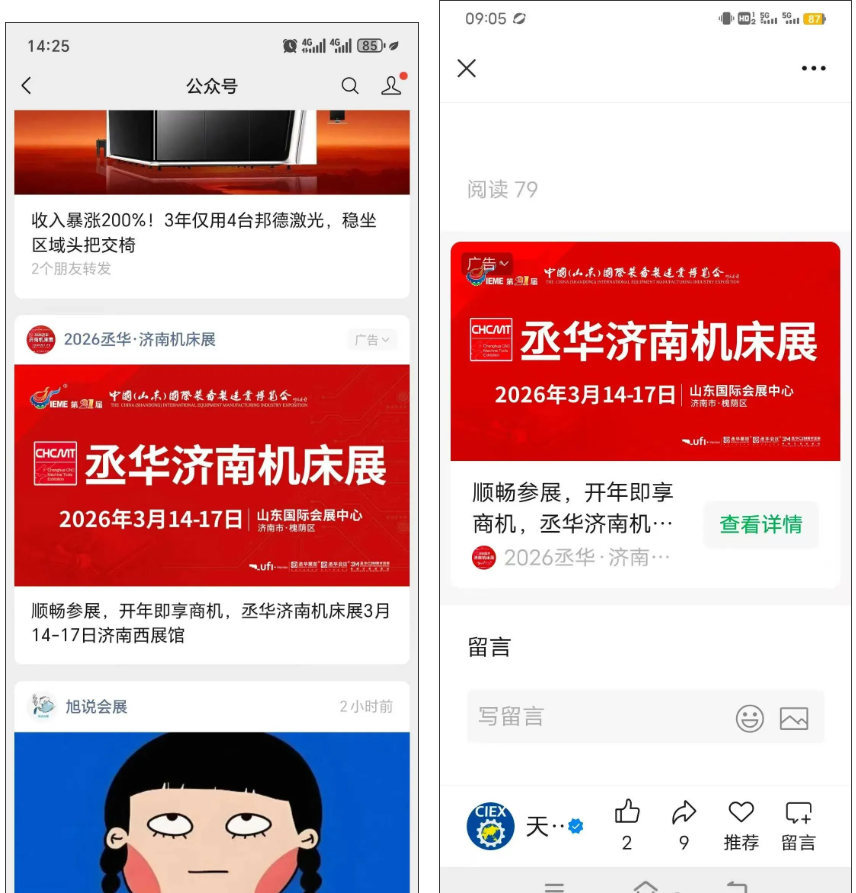
Task: Open the profile icon with red dot badge
Action: [x=392, y=86]
